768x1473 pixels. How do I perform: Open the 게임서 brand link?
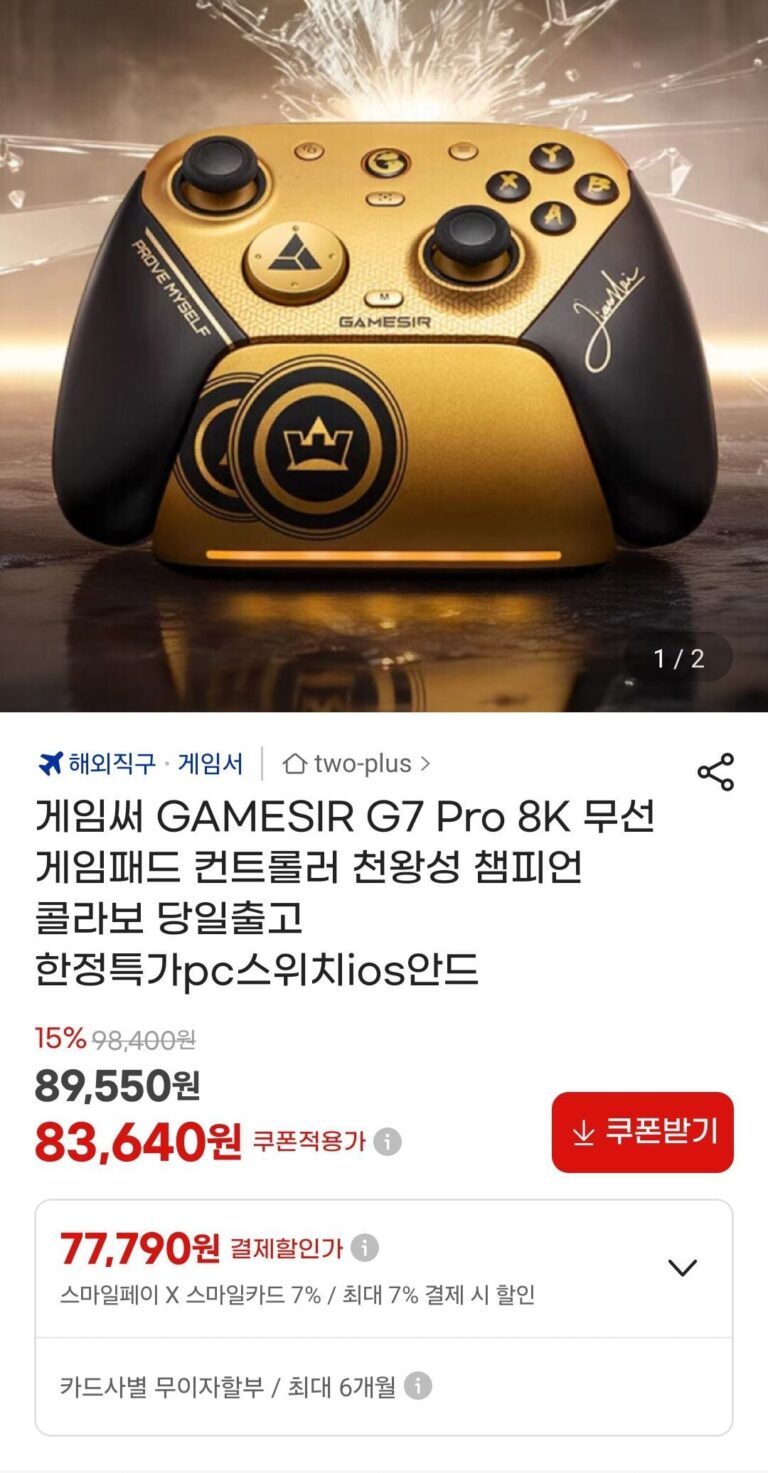point(210,764)
